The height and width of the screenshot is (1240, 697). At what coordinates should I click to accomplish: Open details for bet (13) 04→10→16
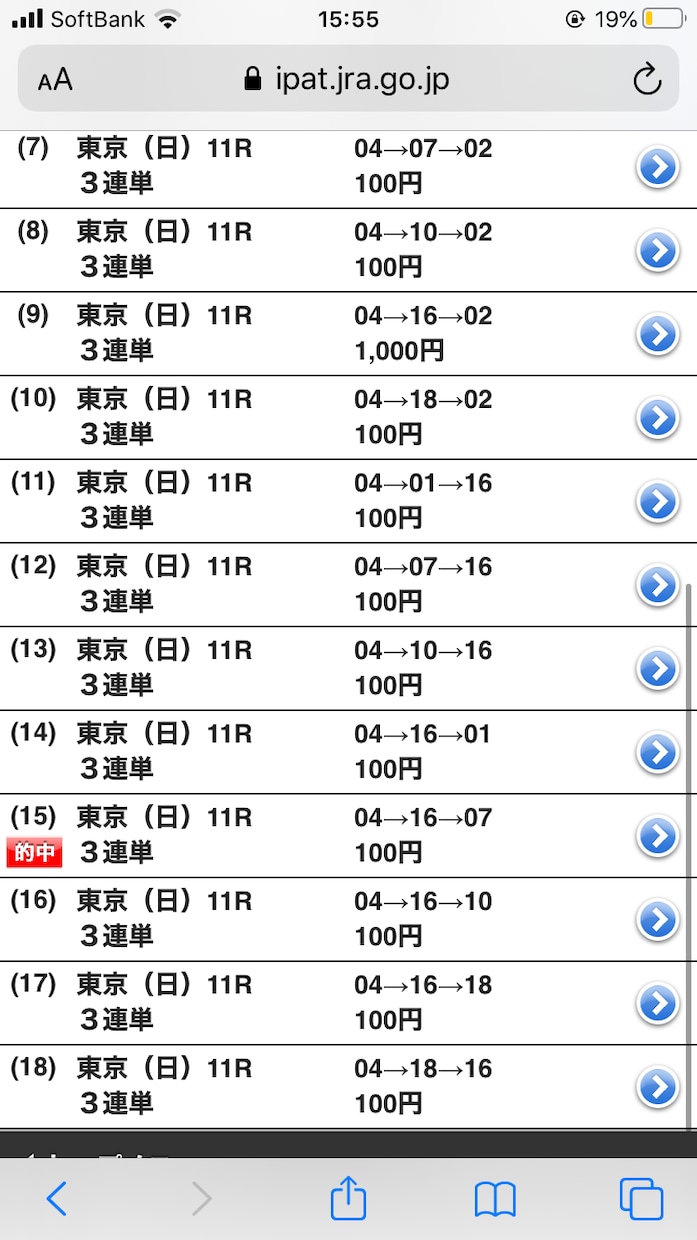[658, 668]
